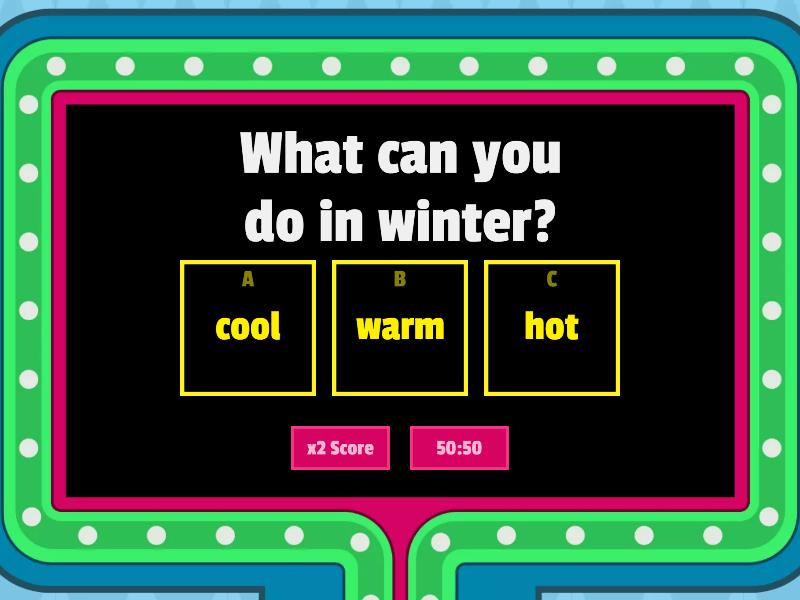The image size is (800, 600).
Task: Pick answer C hot
Action: click(x=552, y=328)
